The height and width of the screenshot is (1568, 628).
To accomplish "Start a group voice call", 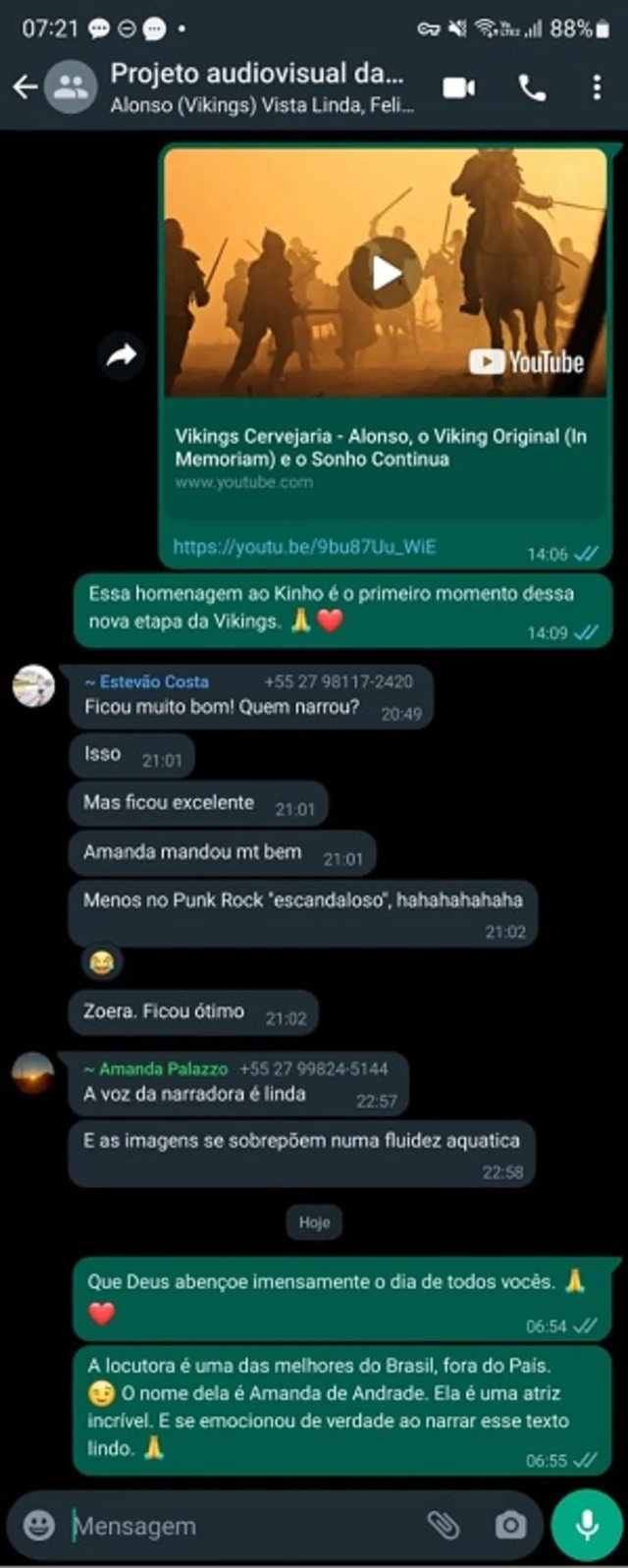I will click(x=532, y=88).
